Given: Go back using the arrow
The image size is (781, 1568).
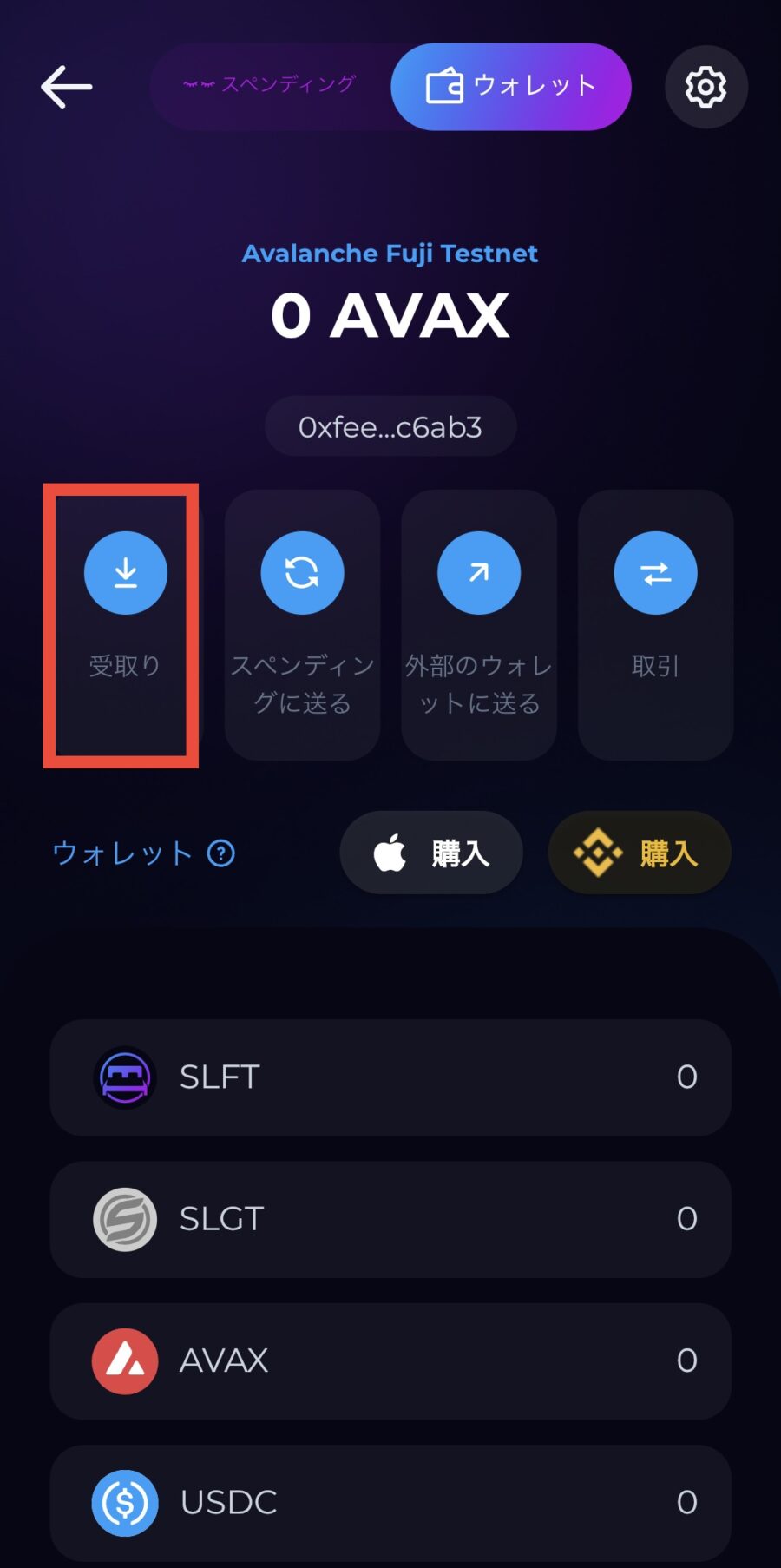Looking at the screenshot, I should pyautogui.click(x=66, y=87).
